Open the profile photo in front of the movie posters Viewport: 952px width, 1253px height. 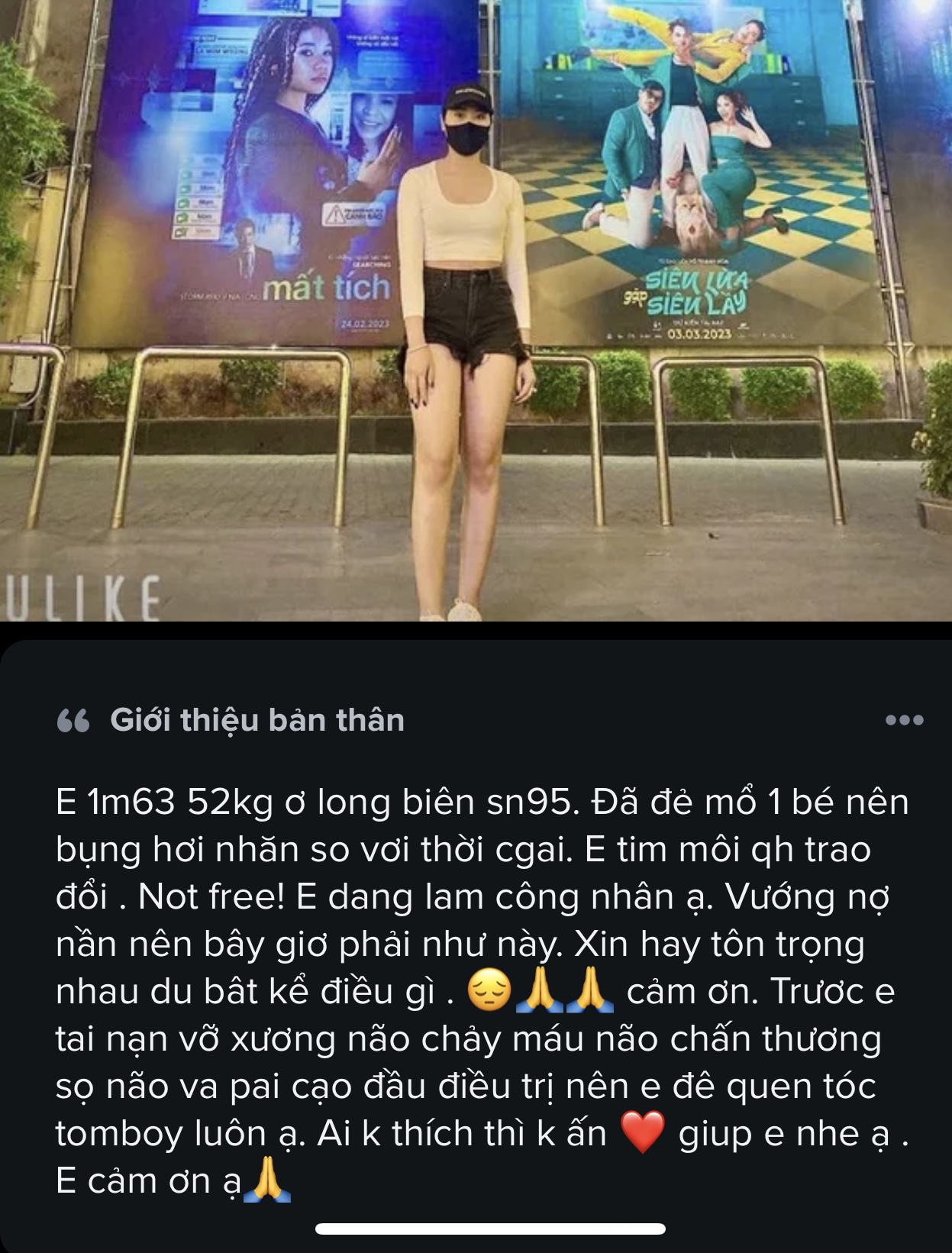pos(476,310)
